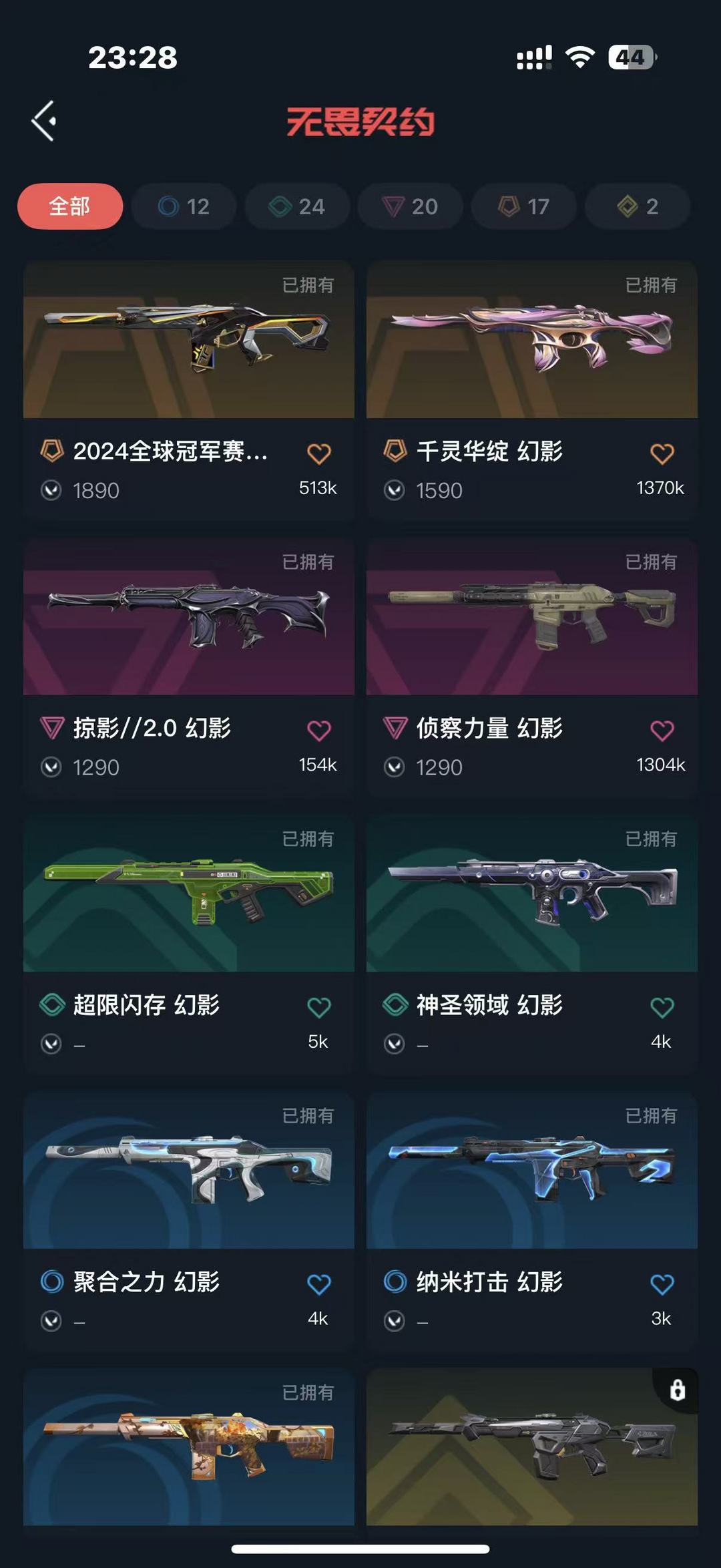Like the 2024全球冠军赛 skin
This screenshot has width=721, height=1568.
(319, 454)
